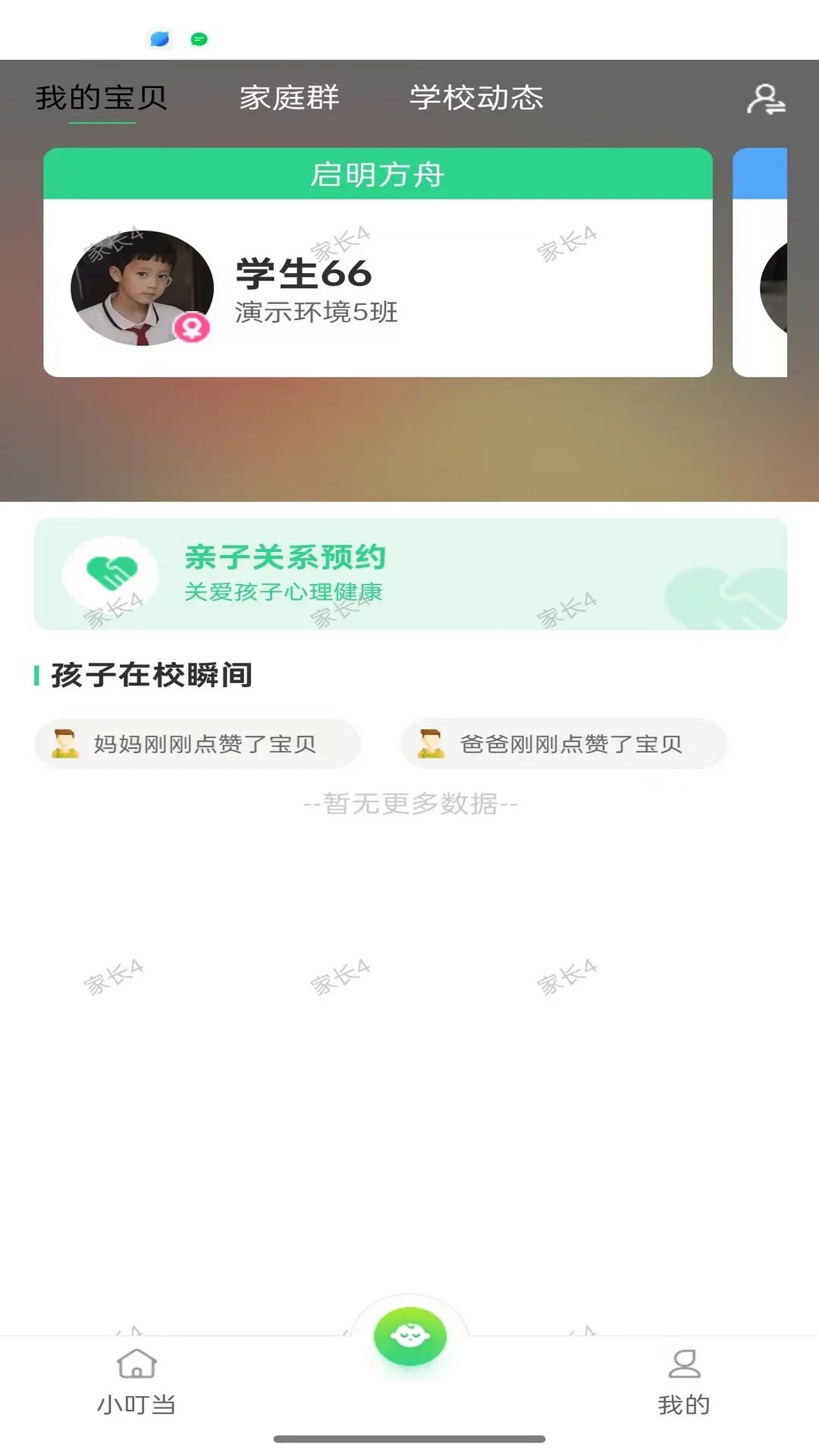Tap the green baby face center button
This screenshot has height=1456, width=819.
point(410,1336)
